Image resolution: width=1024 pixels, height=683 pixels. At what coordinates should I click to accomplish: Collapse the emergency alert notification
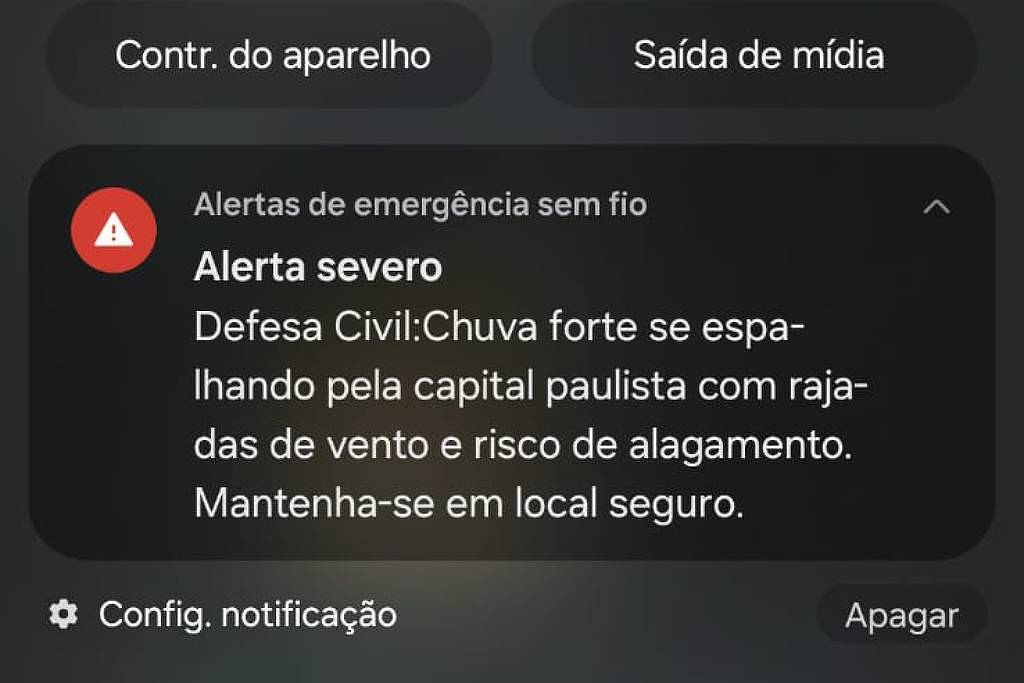tap(936, 207)
